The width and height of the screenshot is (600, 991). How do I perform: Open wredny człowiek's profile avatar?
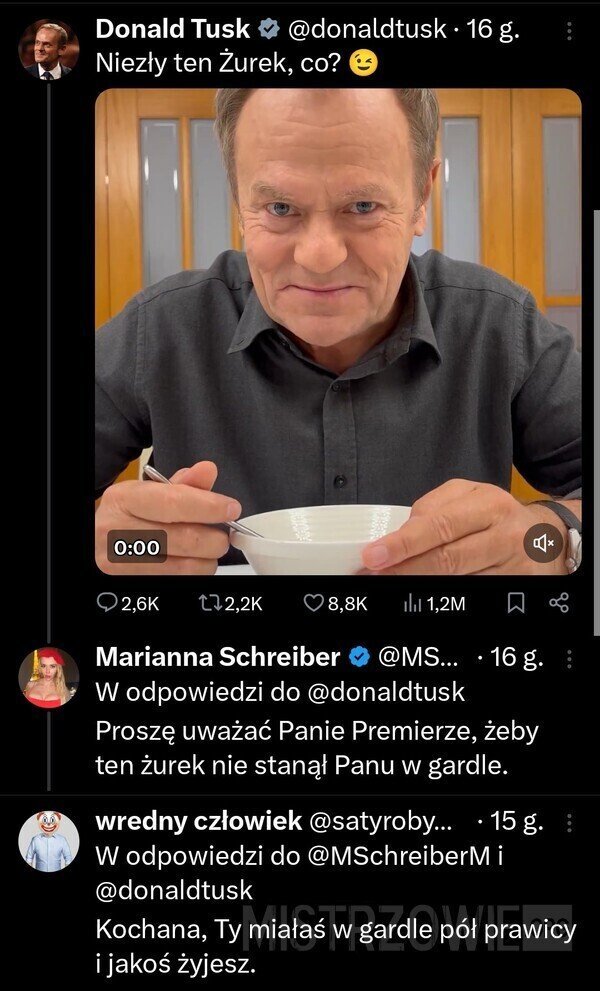pyautogui.click(x=48, y=840)
